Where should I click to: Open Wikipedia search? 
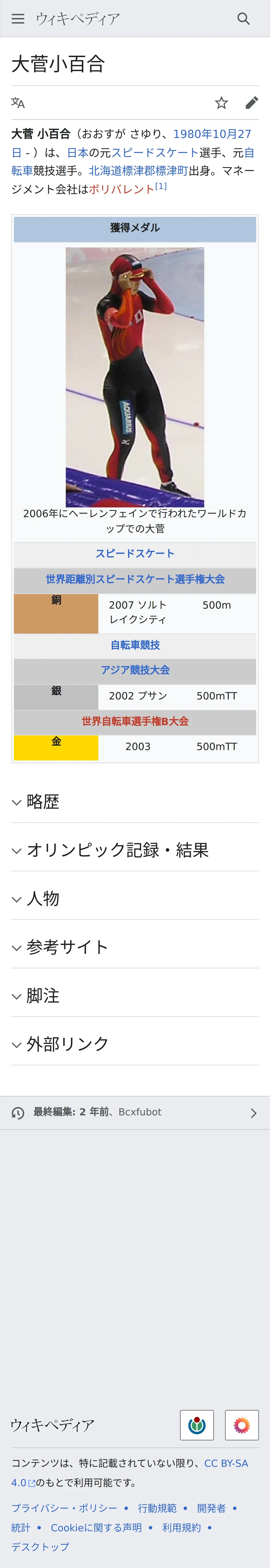243,19
